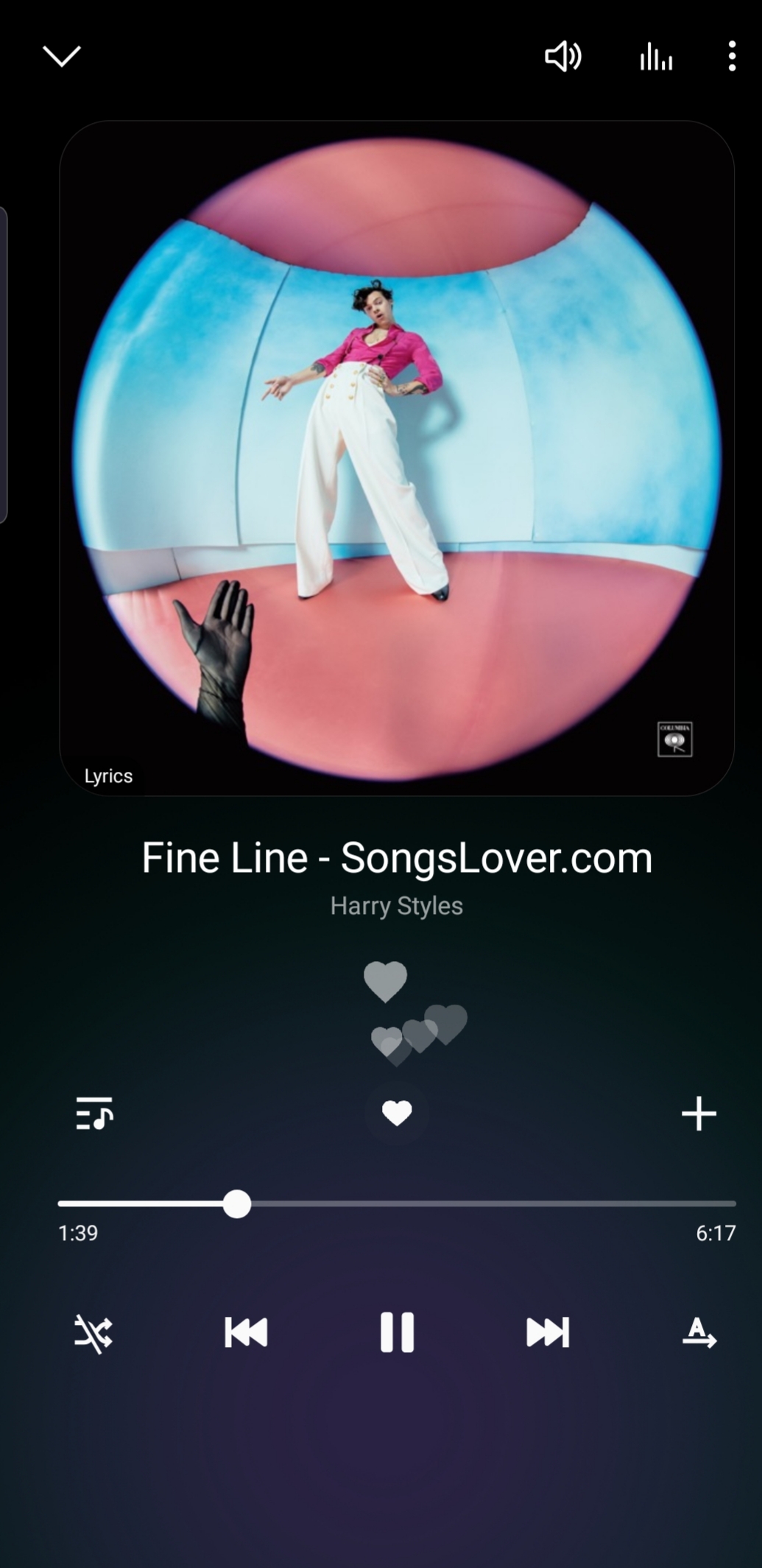This screenshot has width=762, height=1568.
Task: Add this song to a playlist
Action: pos(699,1113)
